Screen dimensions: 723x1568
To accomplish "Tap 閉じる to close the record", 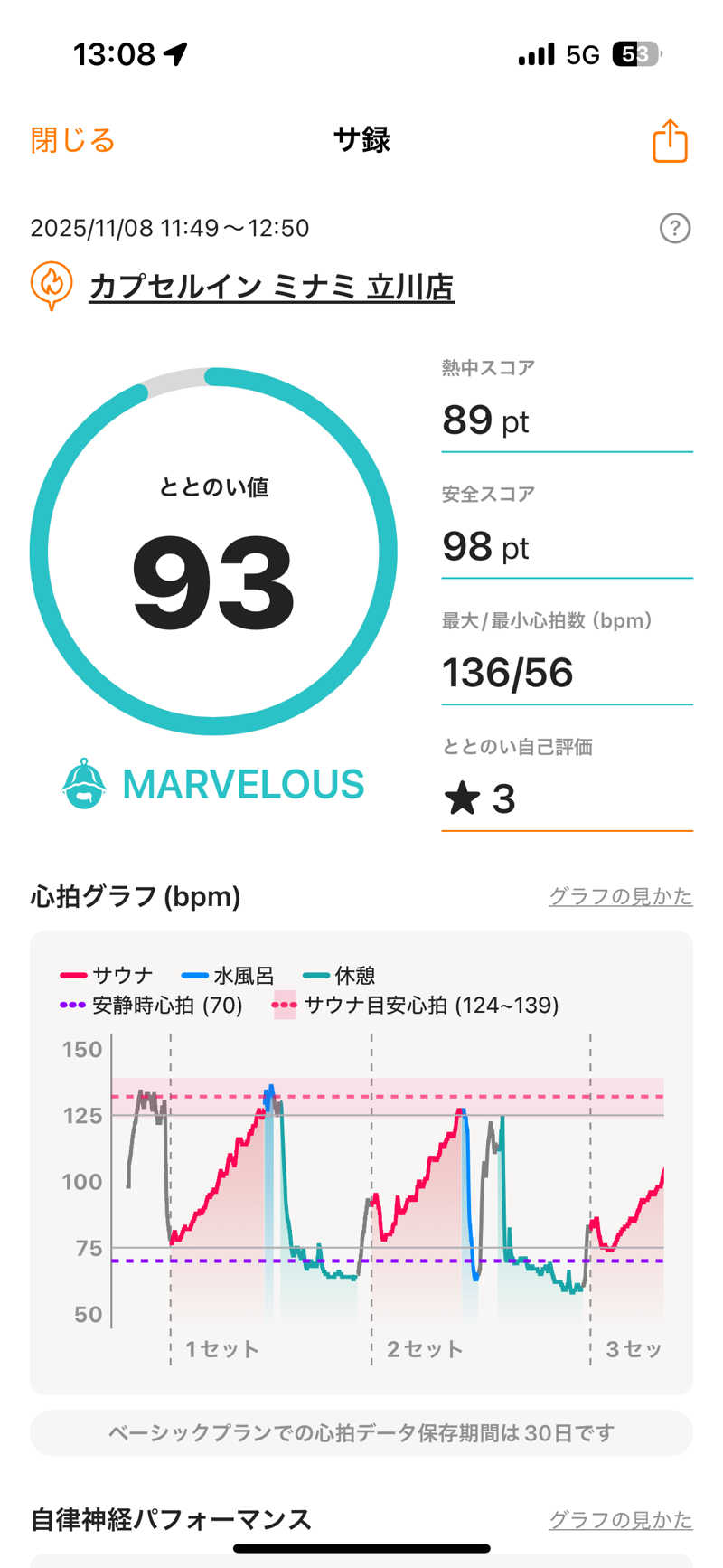I will [72, 141].
